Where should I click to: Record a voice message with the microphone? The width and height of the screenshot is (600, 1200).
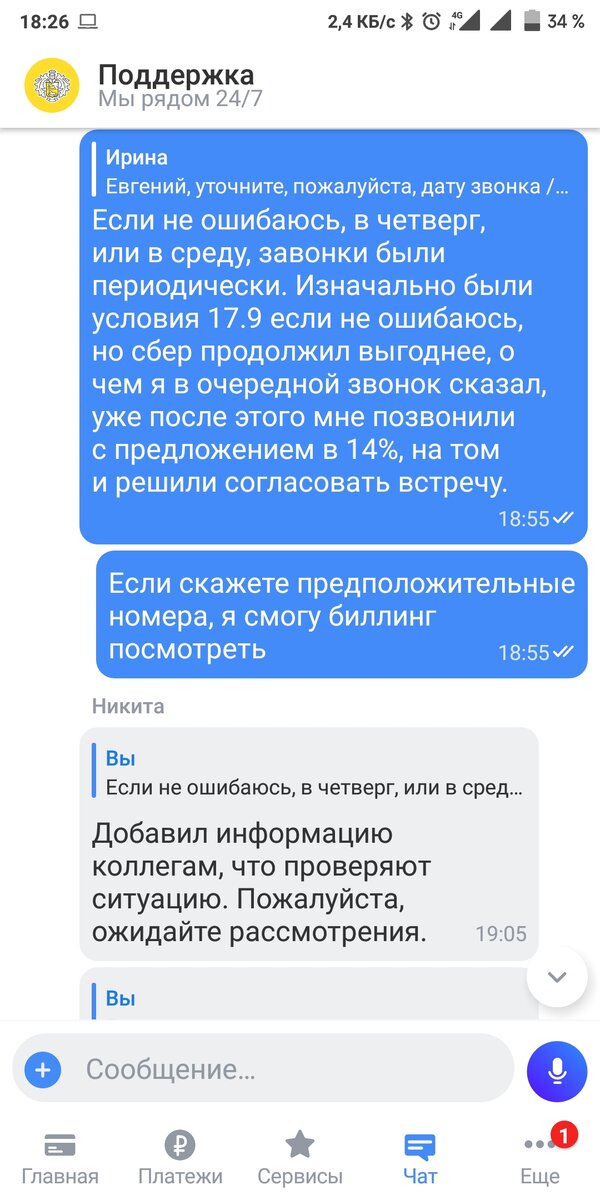point(557,1071)
